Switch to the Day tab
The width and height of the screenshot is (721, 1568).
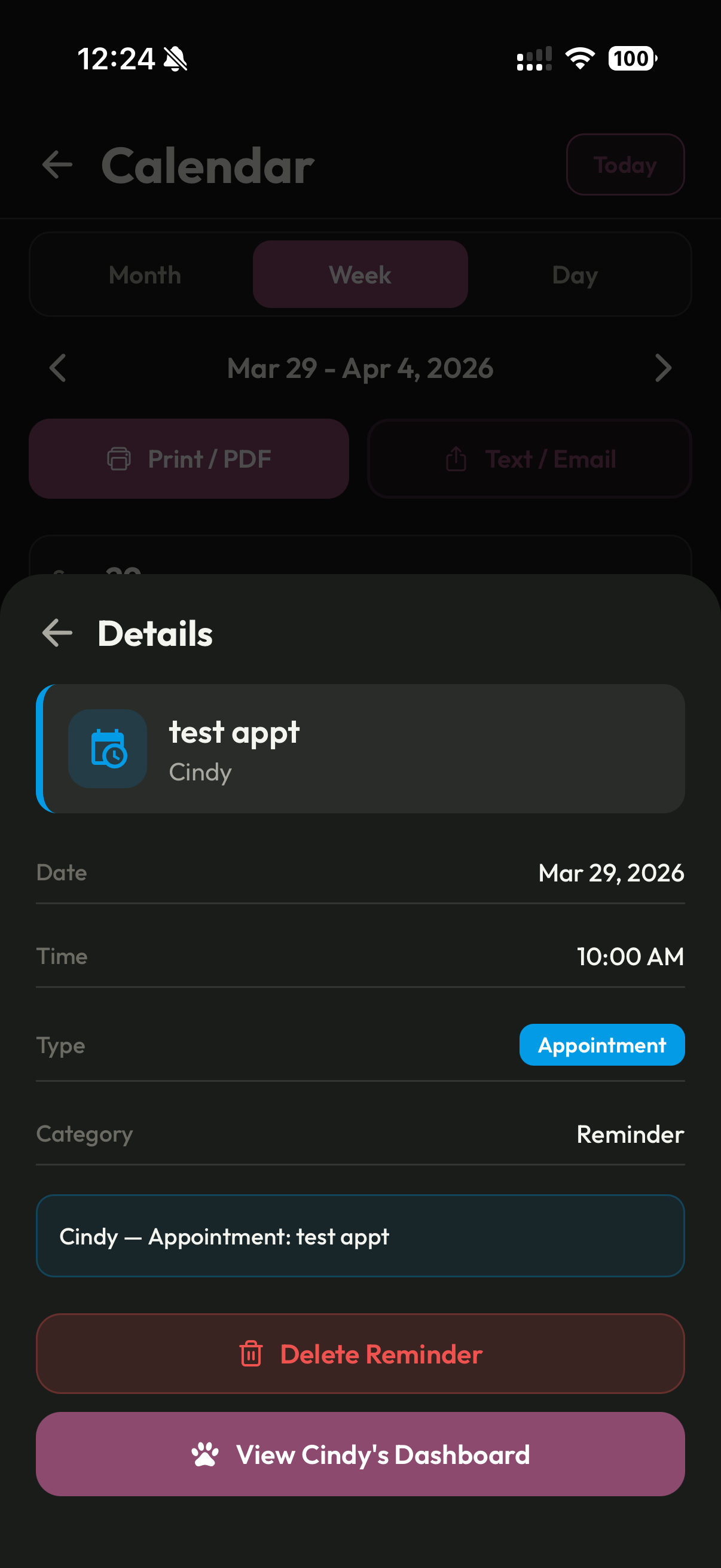click(575, 274)
